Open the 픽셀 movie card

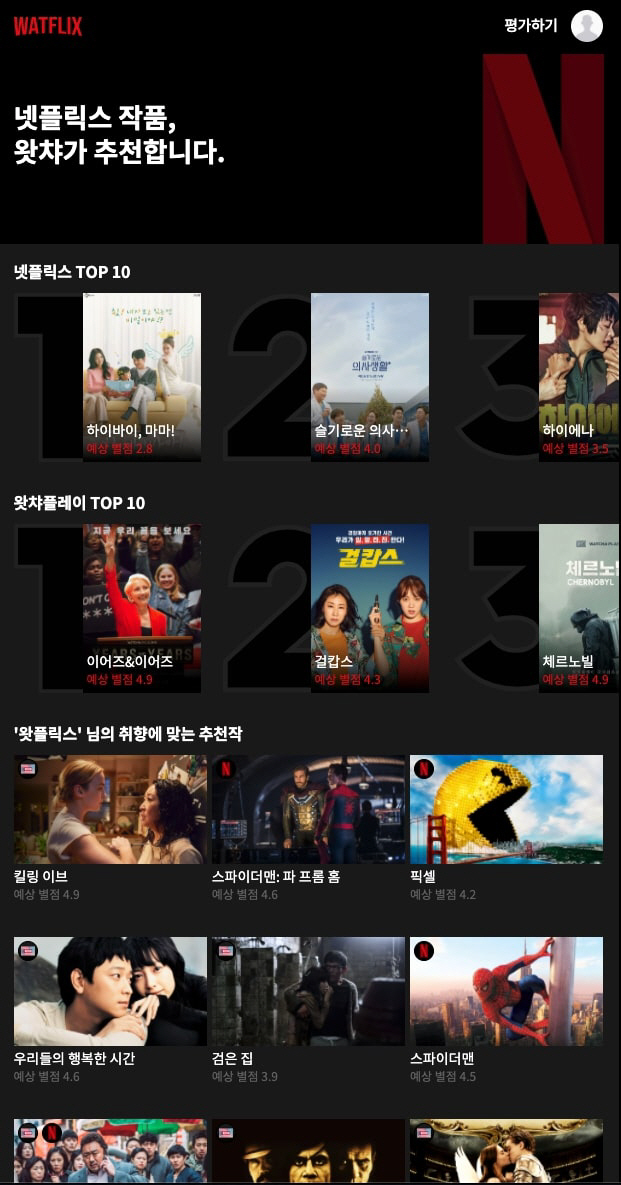[506, 809]
